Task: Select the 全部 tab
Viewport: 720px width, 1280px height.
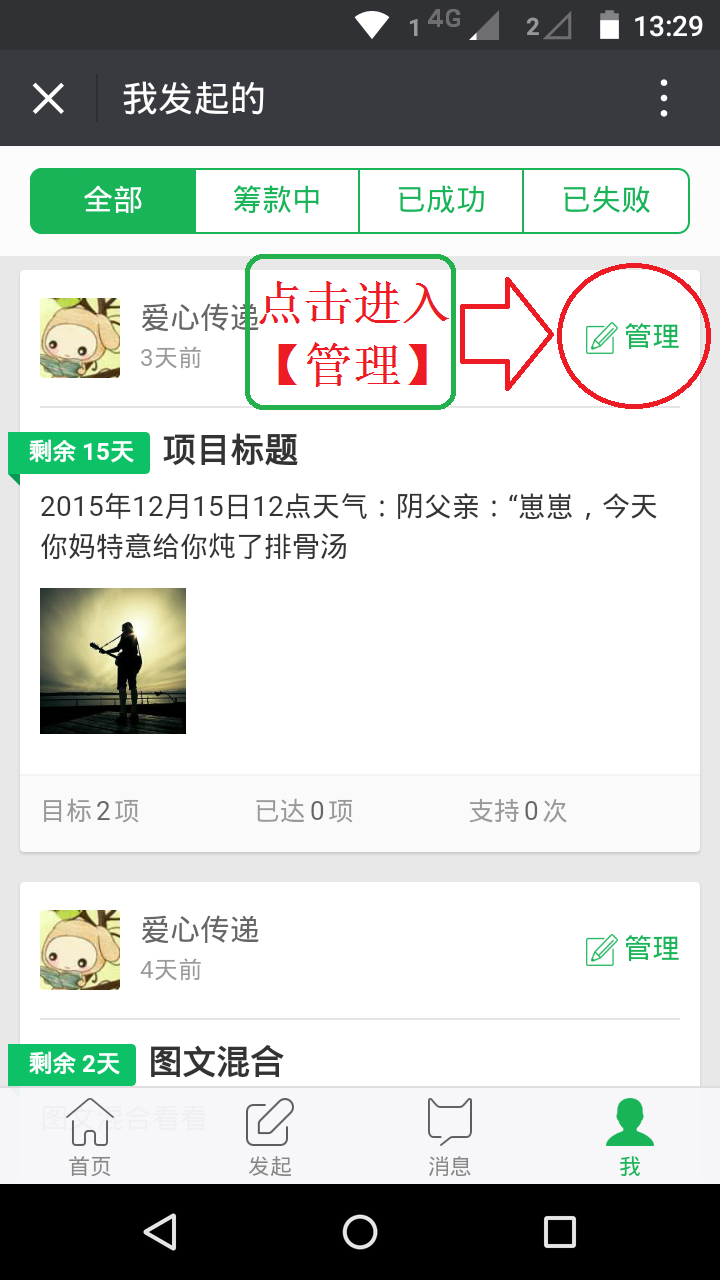Action: point(113,201)
